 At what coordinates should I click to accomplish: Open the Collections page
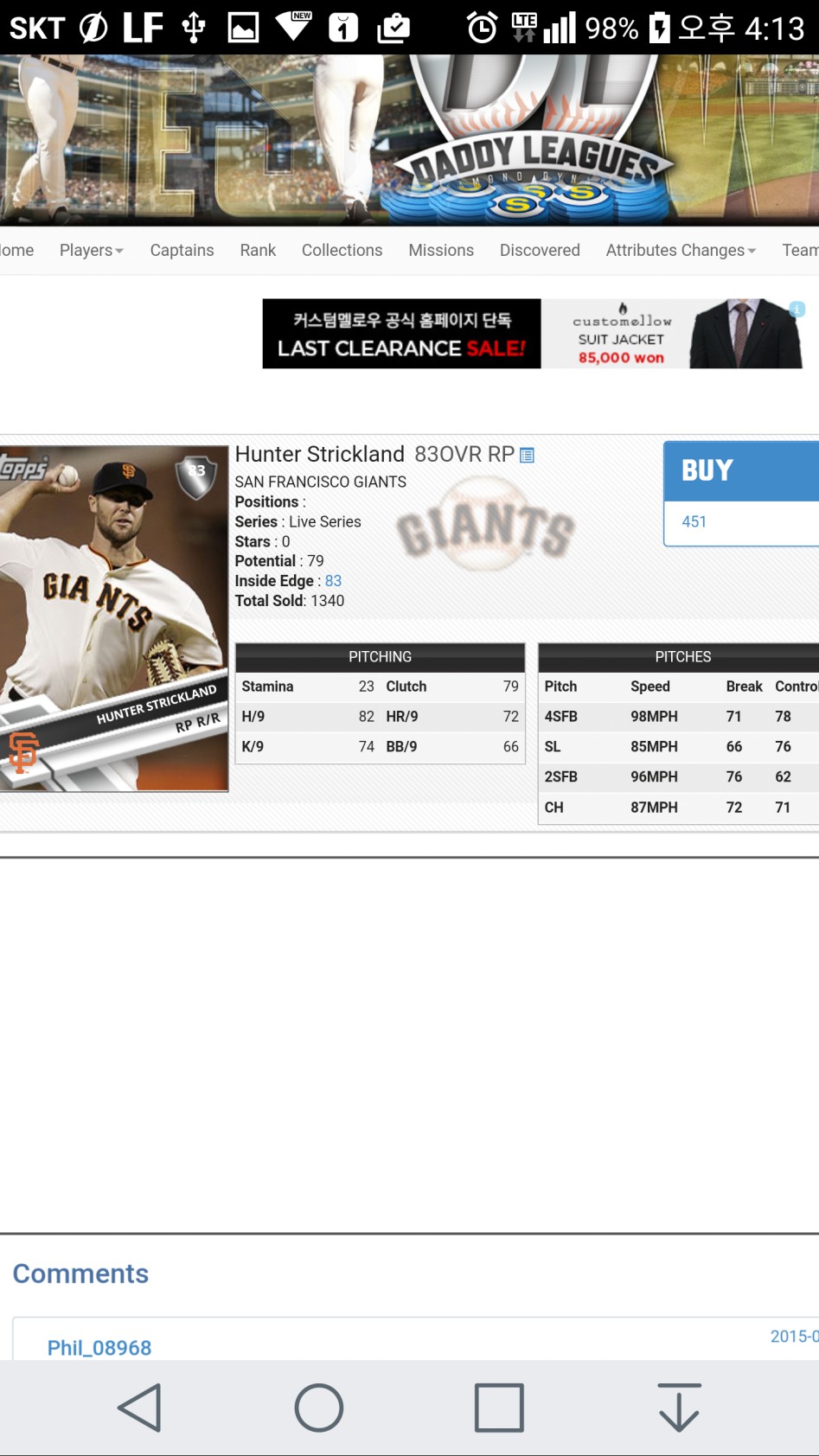pyautogui.click(x=342, y=250)
